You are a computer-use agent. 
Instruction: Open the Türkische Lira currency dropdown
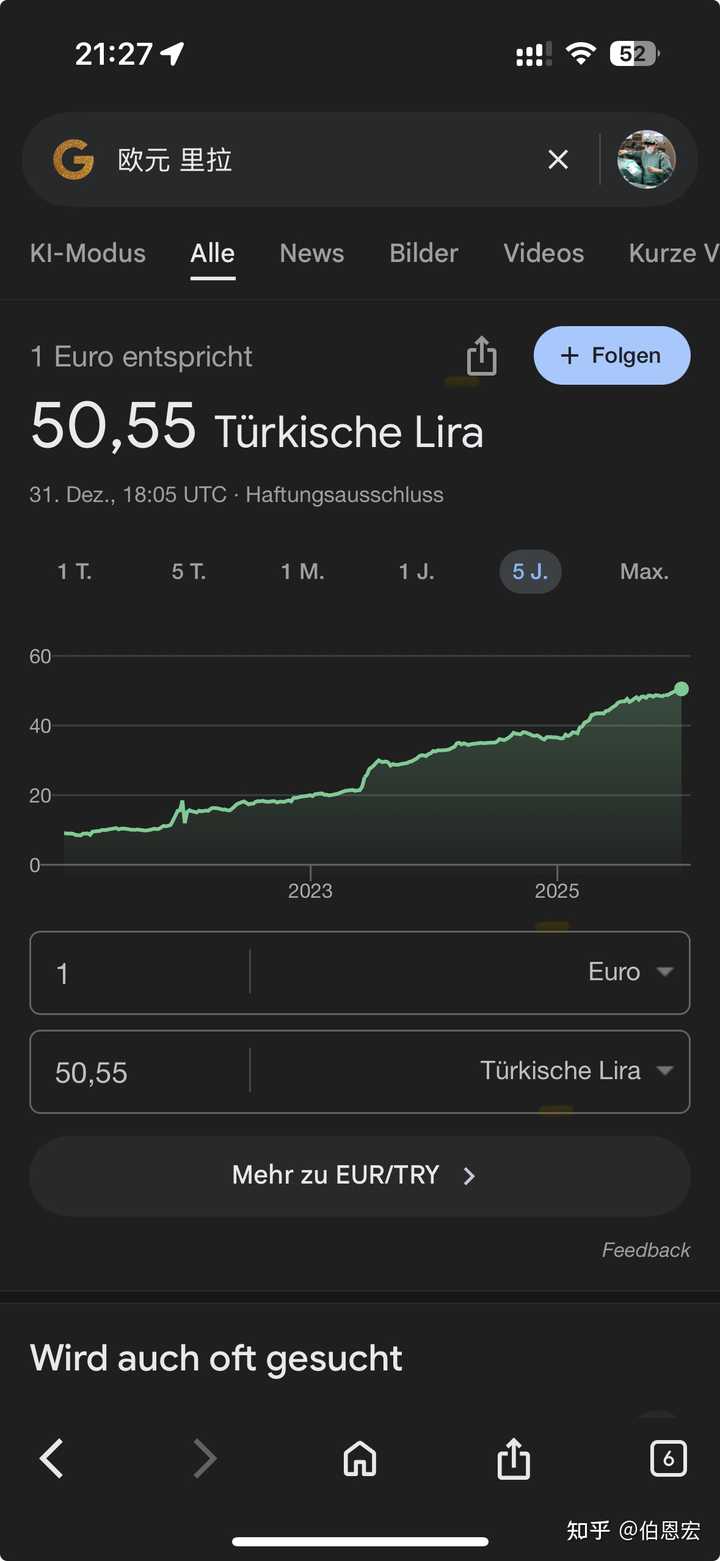pos(576,1071)
